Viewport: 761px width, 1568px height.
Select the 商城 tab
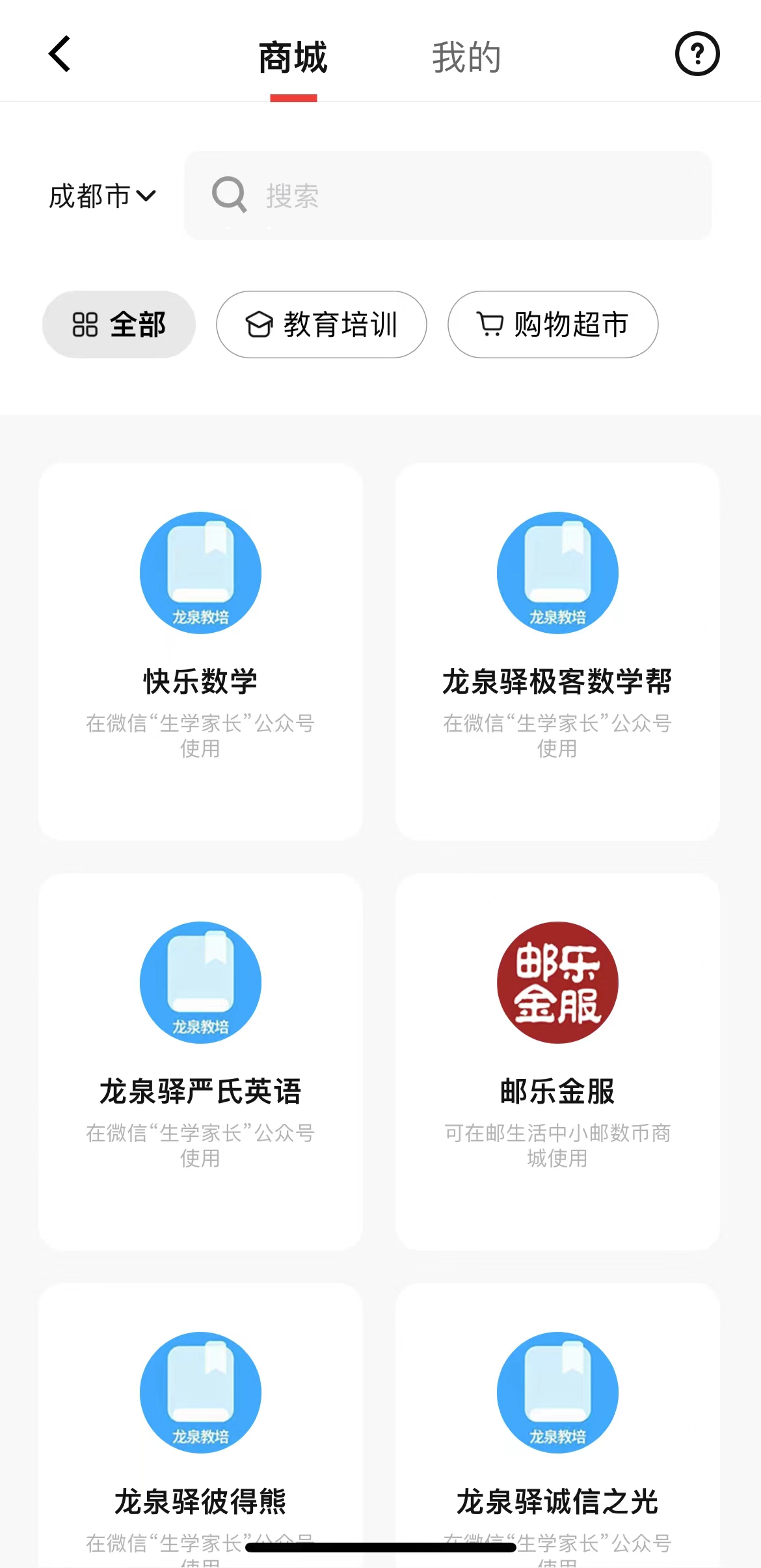point(293,57)
